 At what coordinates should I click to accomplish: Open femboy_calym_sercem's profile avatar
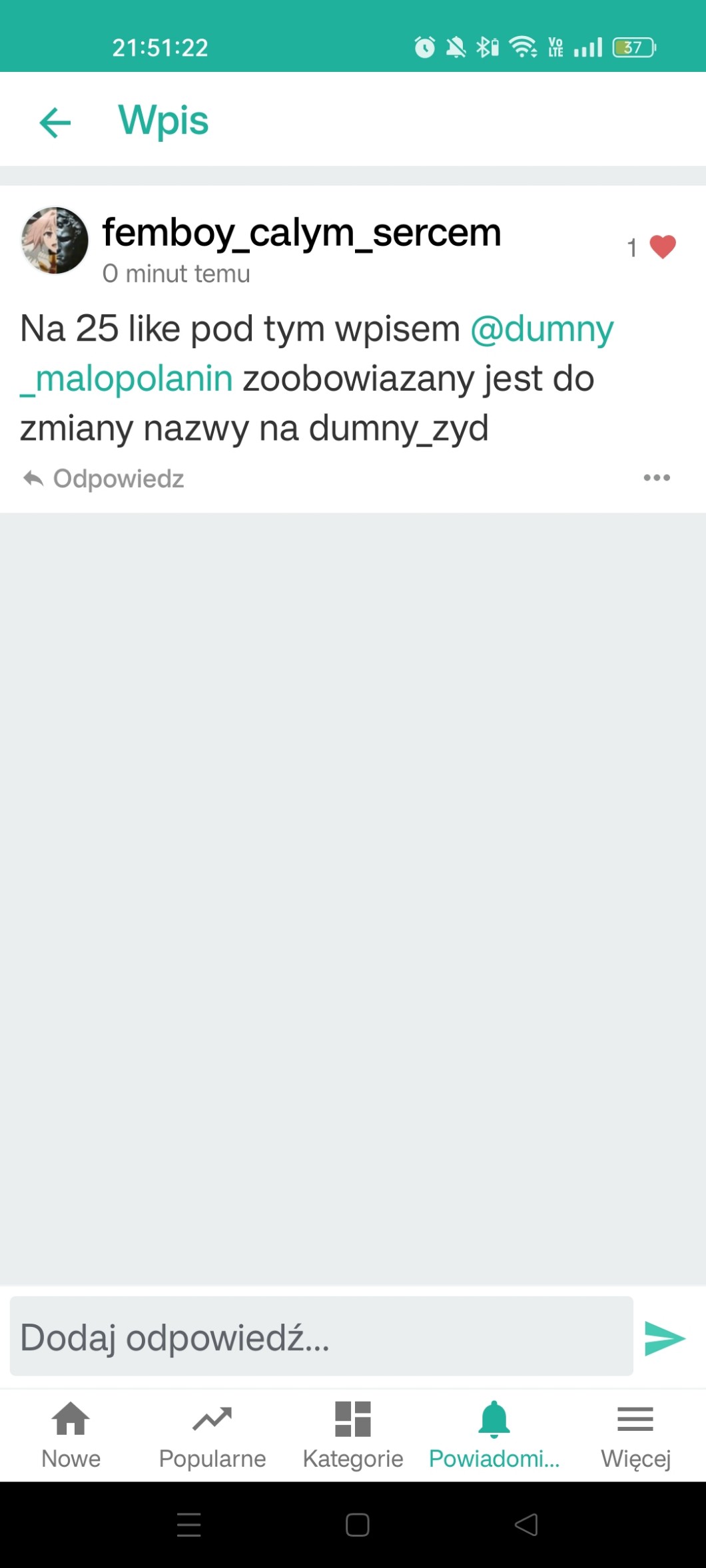pyautogui.click(x=55, y=240)
